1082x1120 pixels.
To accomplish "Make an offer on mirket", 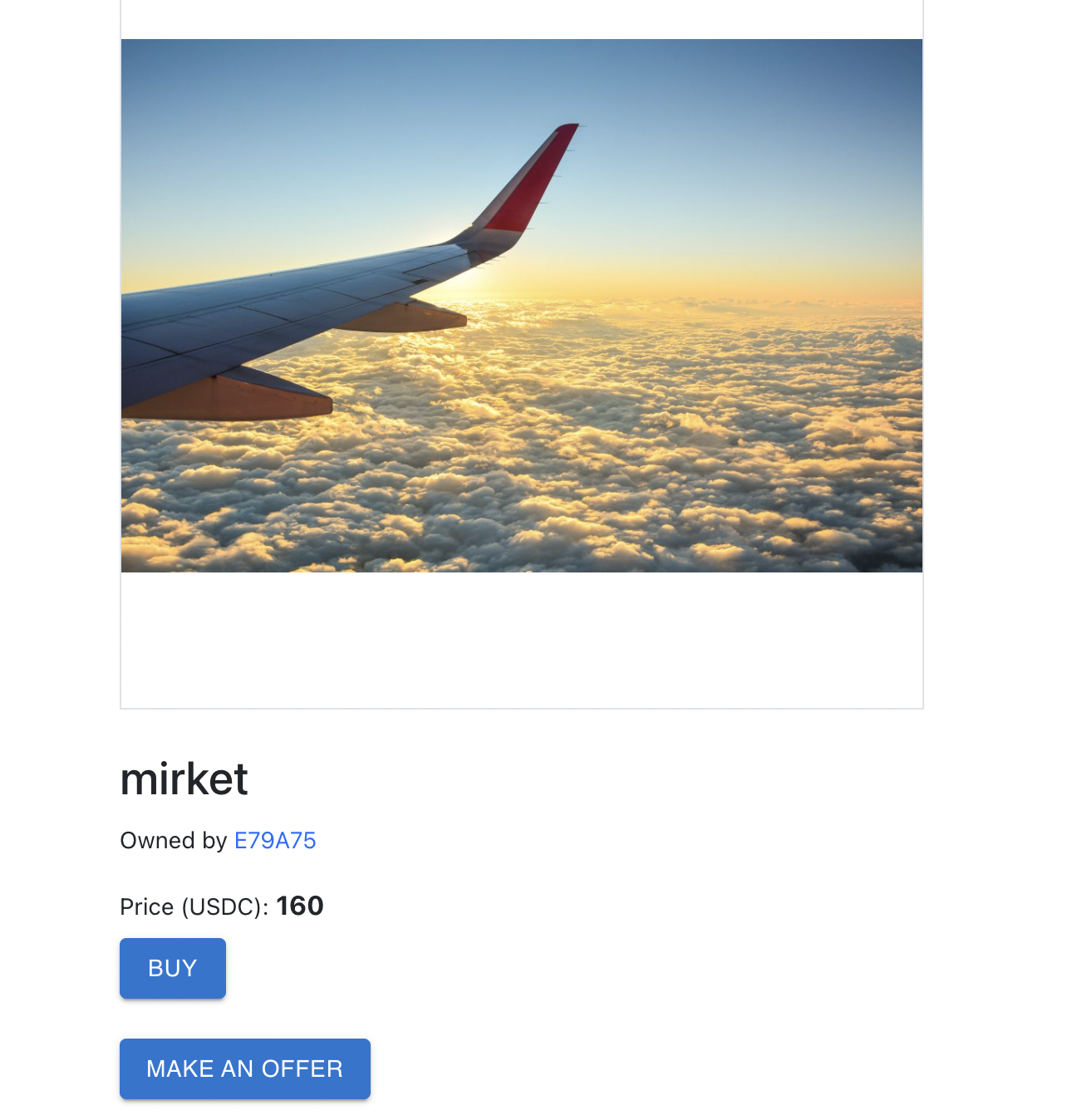I will click(x=244, y=1068).
